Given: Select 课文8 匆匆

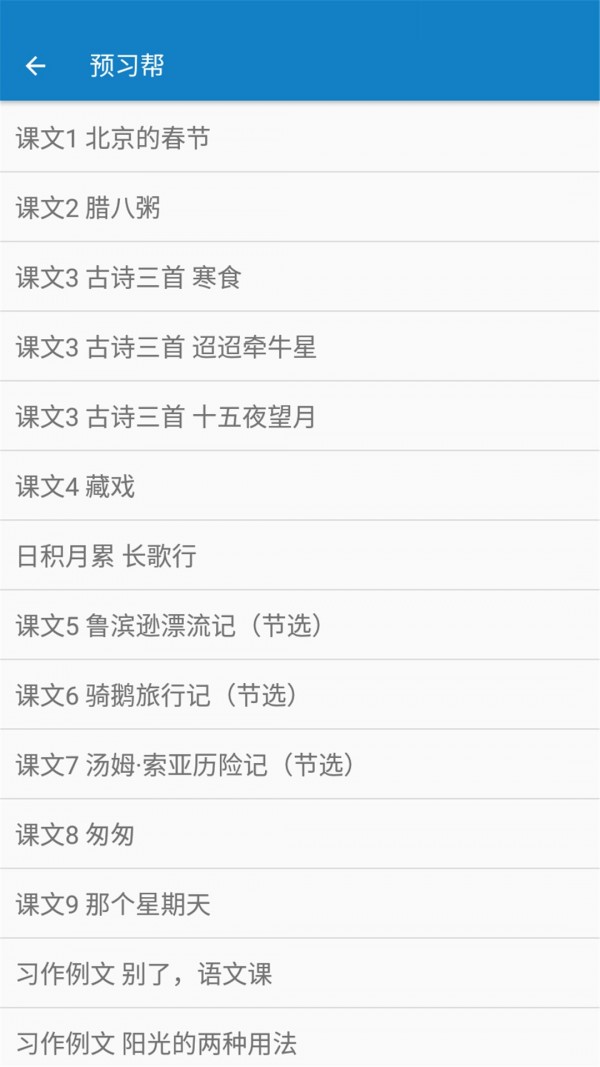Looking at the screenshot, I should pos(75,835).
